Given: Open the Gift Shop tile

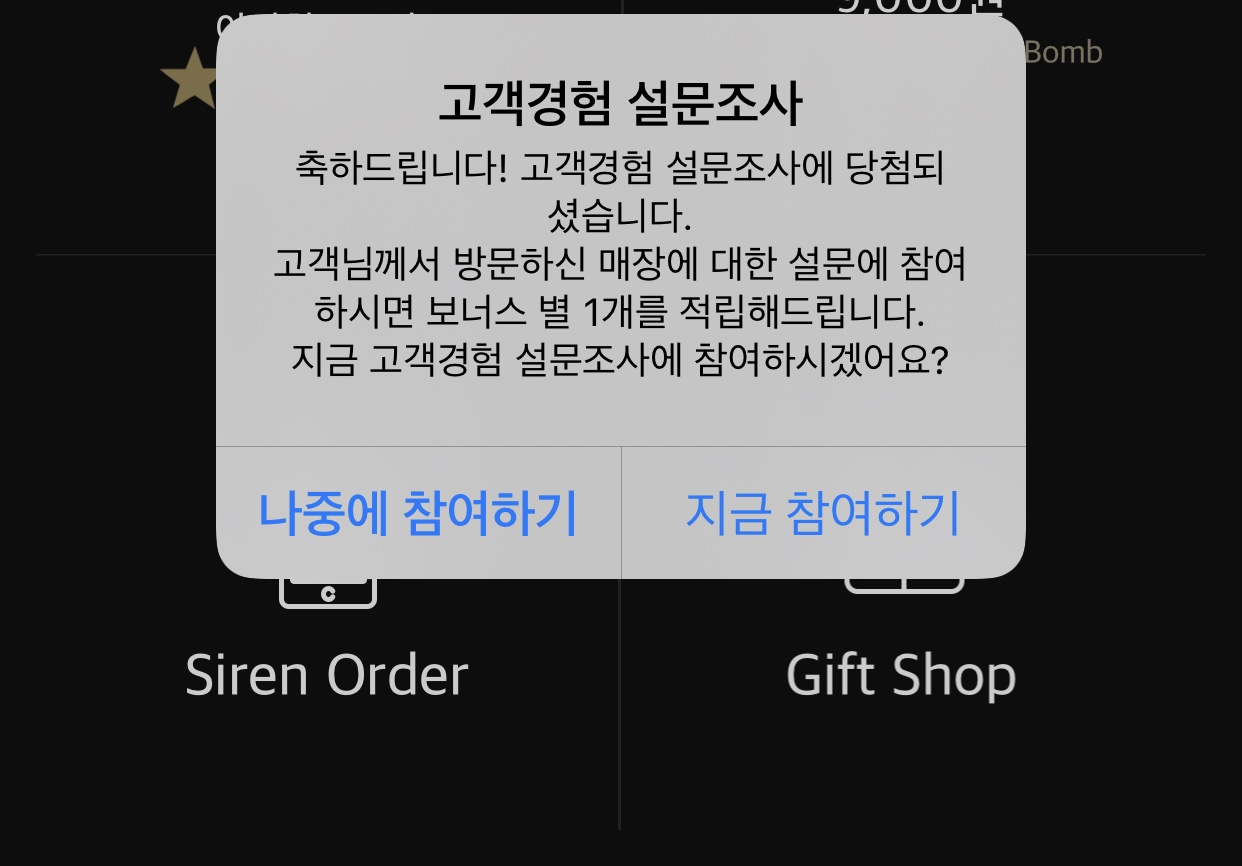Looking at the screenshot, I should coord(901,675).
